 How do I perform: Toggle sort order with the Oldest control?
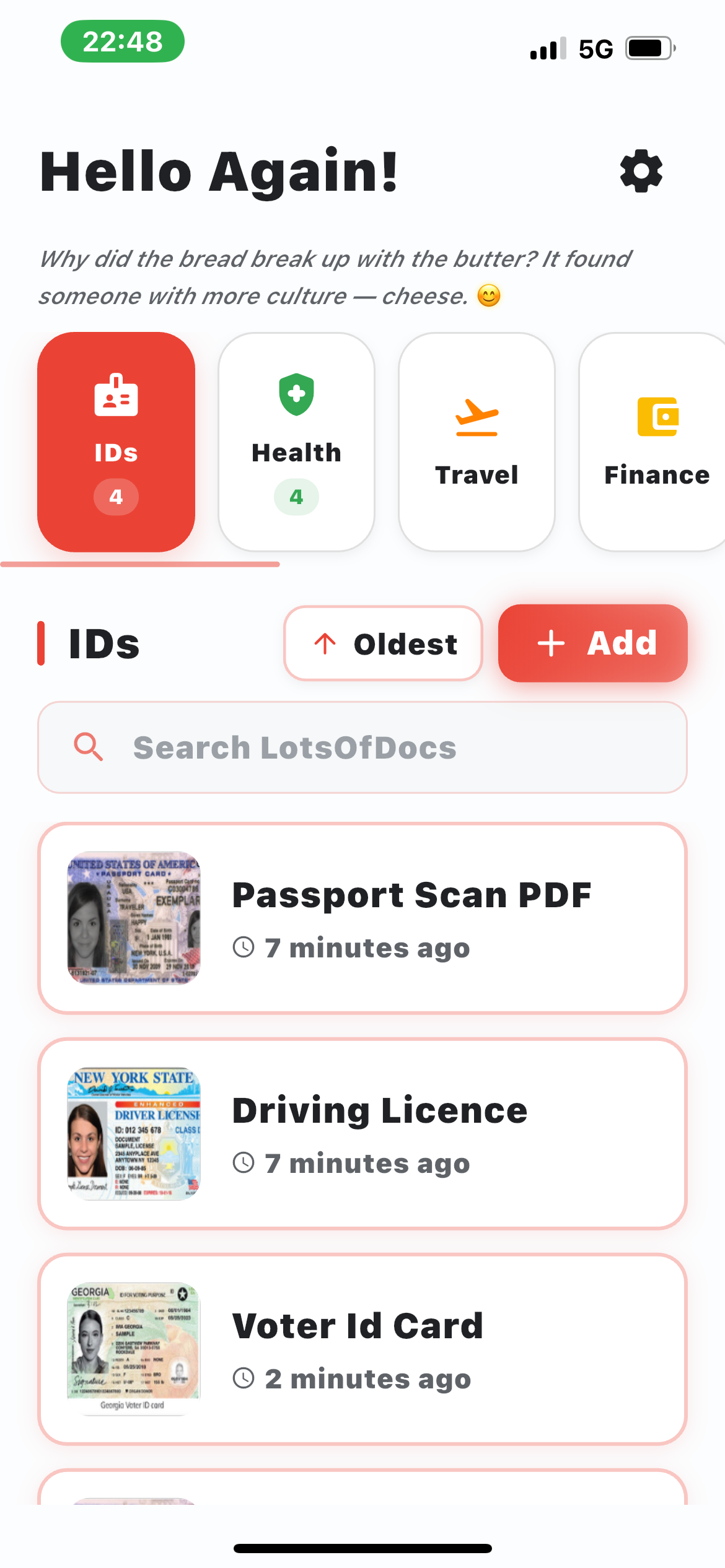tap(383, 643)
